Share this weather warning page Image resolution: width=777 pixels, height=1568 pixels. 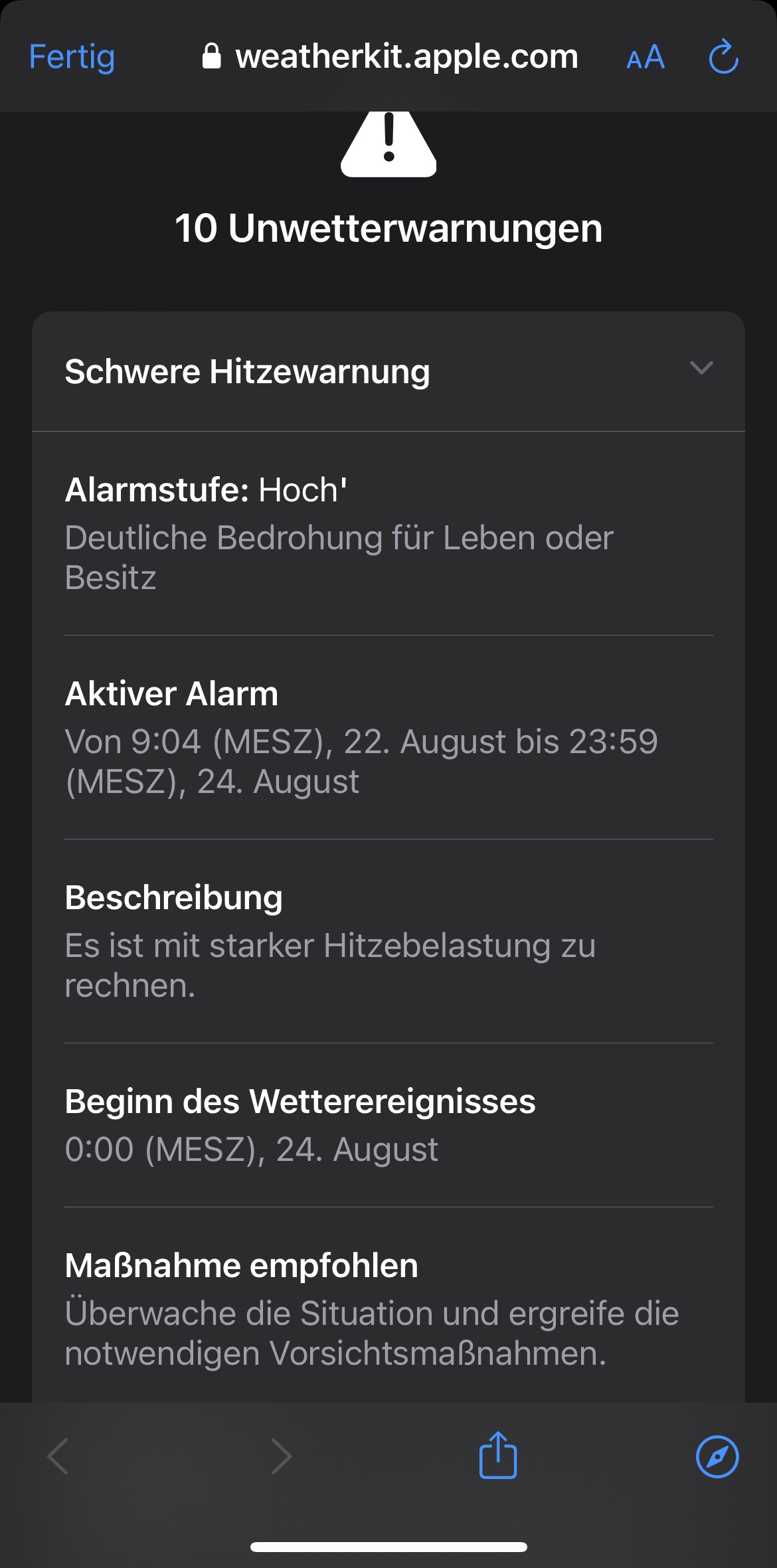497,1455
